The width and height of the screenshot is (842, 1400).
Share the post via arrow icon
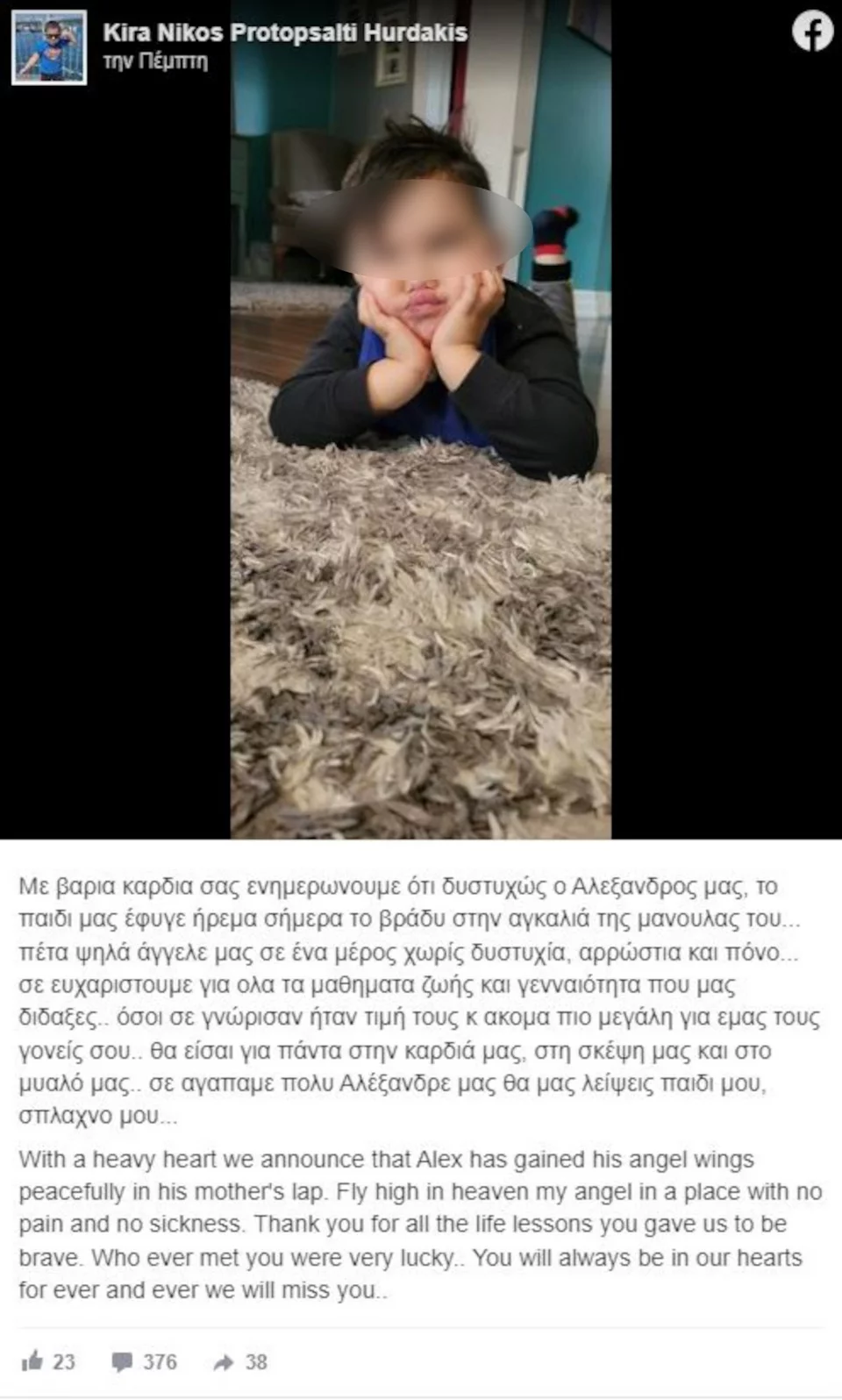(225, 1361)
